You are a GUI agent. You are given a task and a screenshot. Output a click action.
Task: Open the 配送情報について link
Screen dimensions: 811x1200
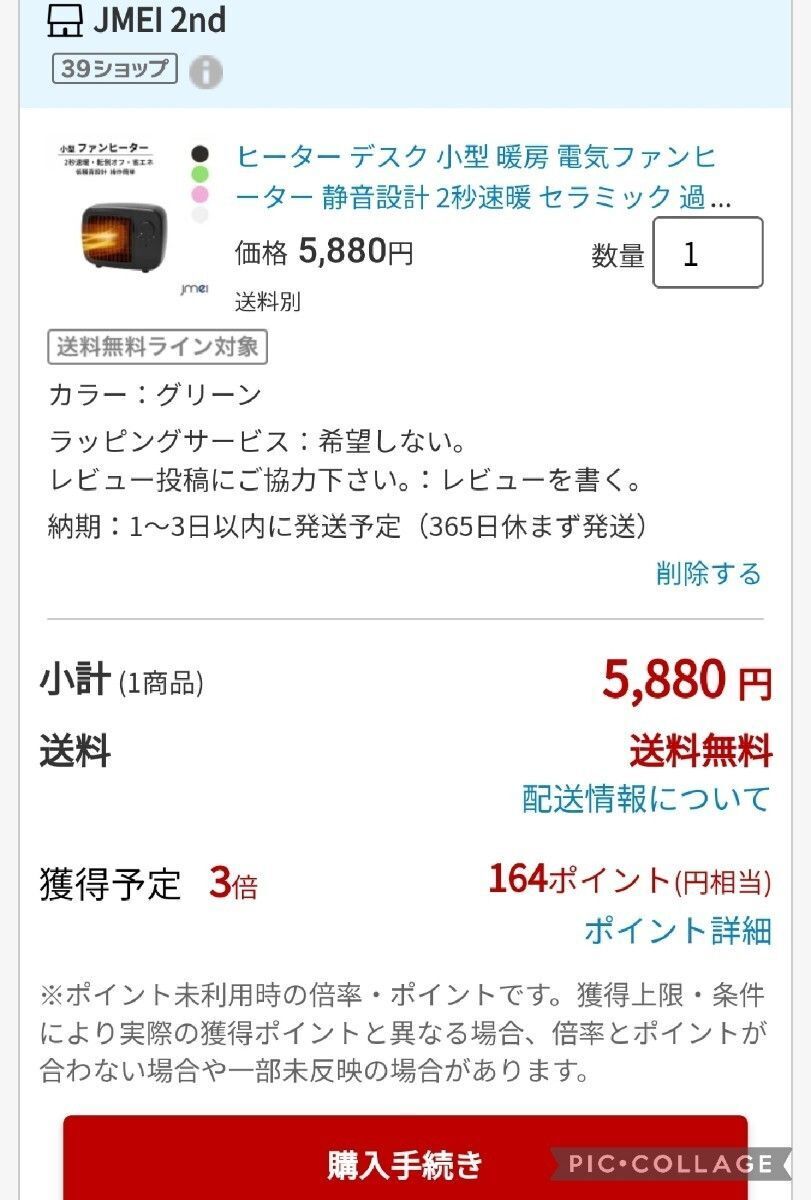click(646, 798)
